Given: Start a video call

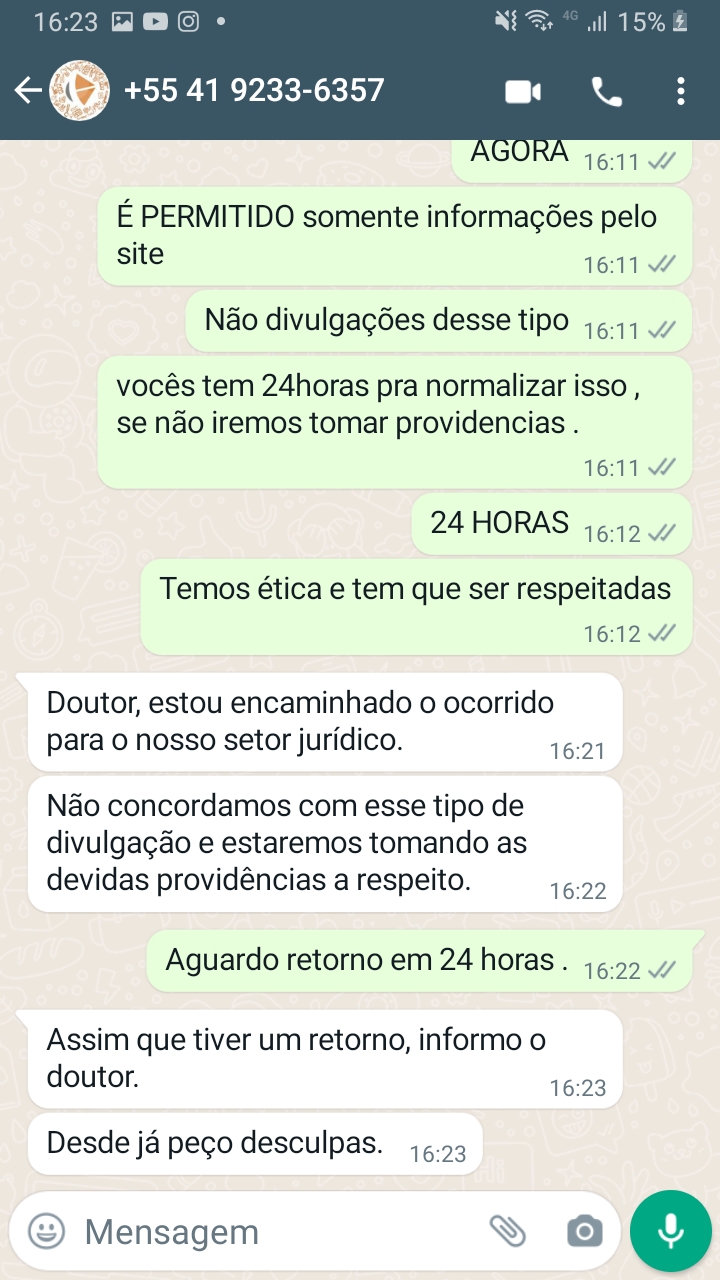Looking at the screenshot, I should pyautogui.click(x=522, y=92).
